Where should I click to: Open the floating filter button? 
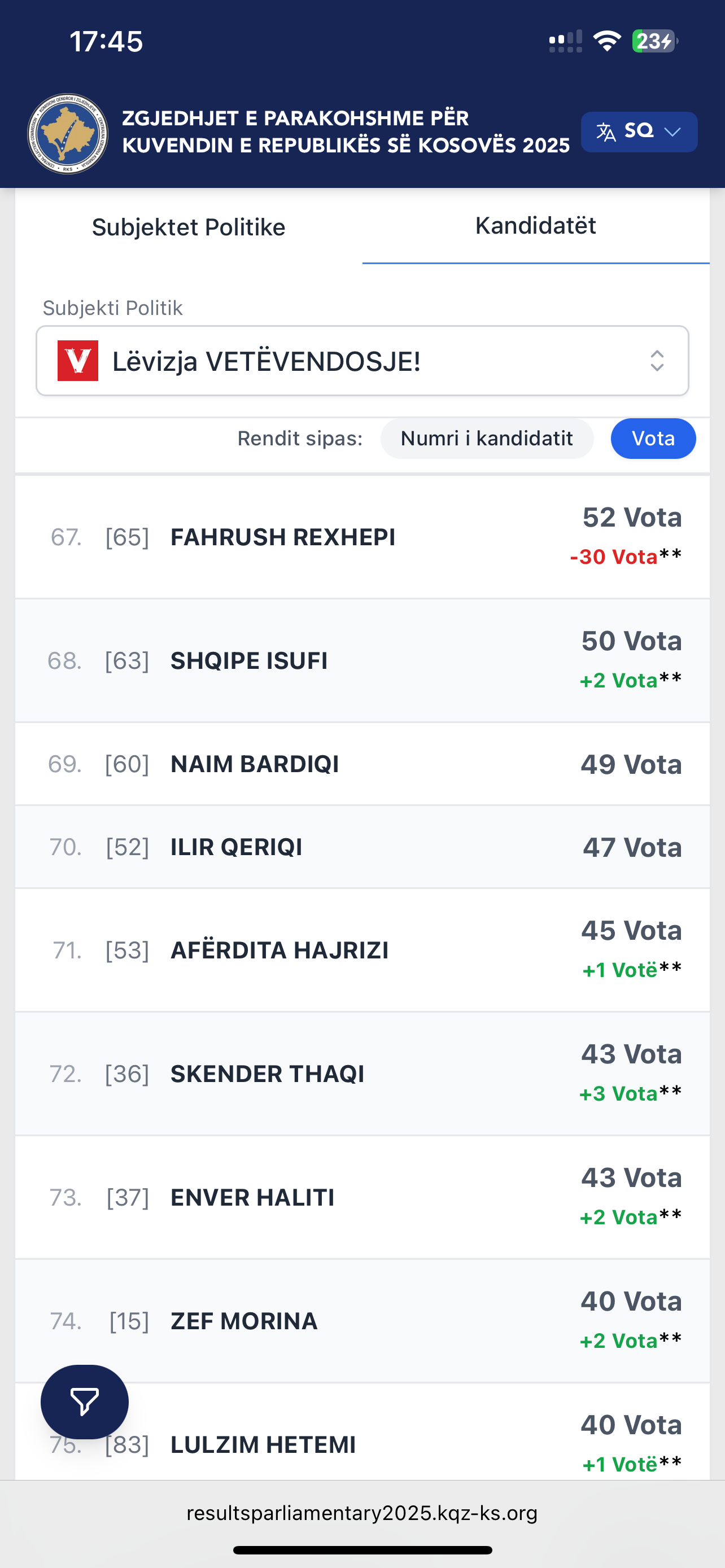85,1402
